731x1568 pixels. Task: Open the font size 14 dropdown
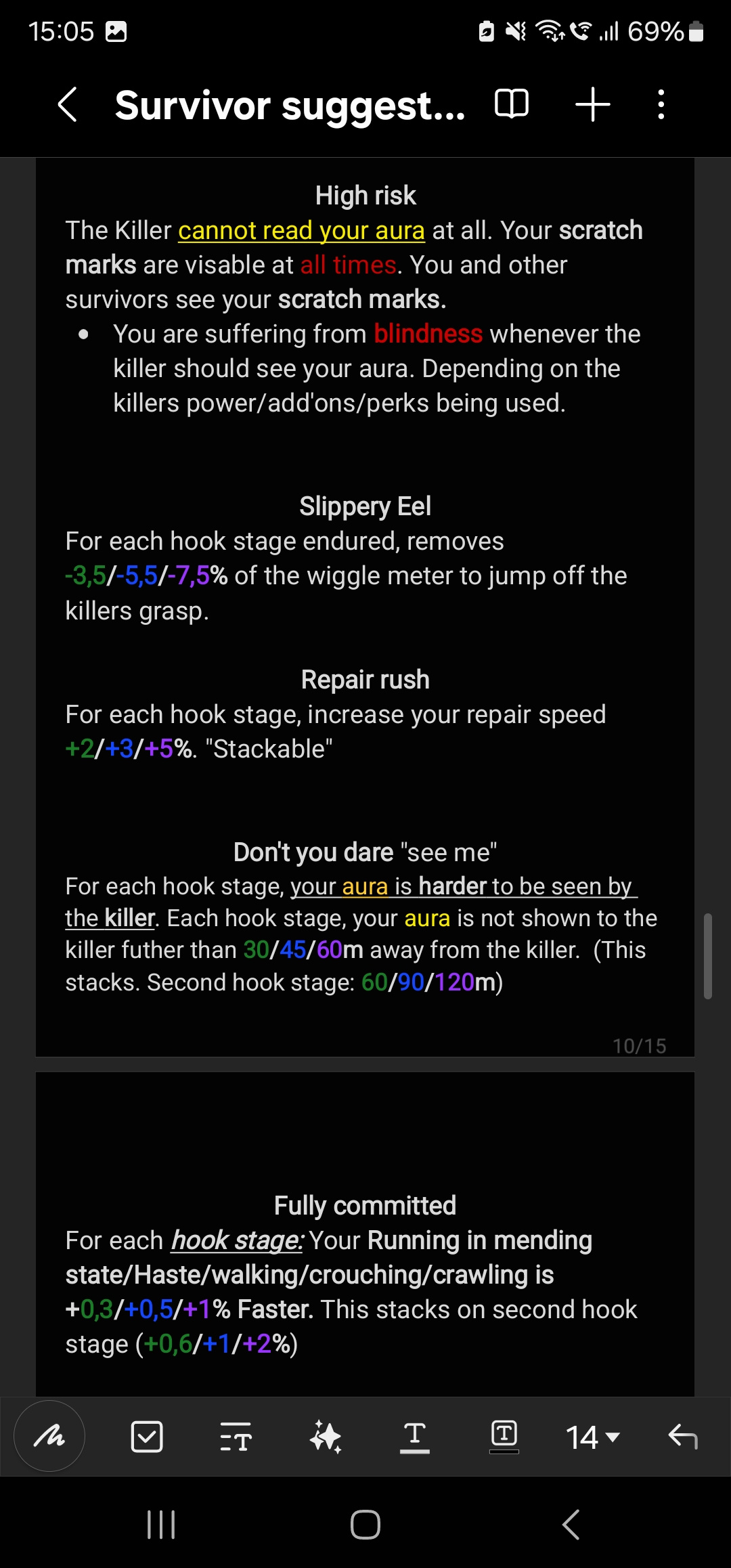coord(593,1437)
